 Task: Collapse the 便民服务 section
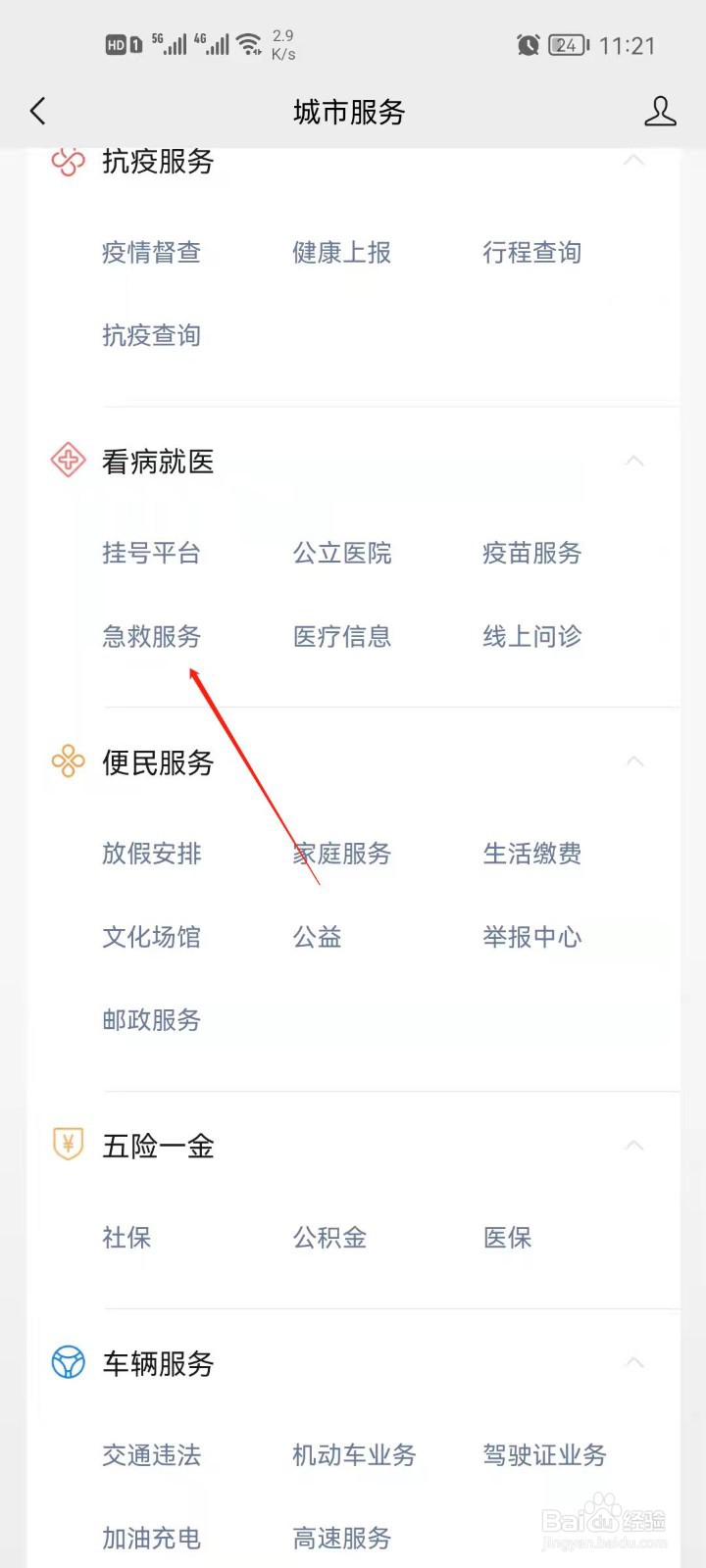pyautogui.click(x=634, y=759)
